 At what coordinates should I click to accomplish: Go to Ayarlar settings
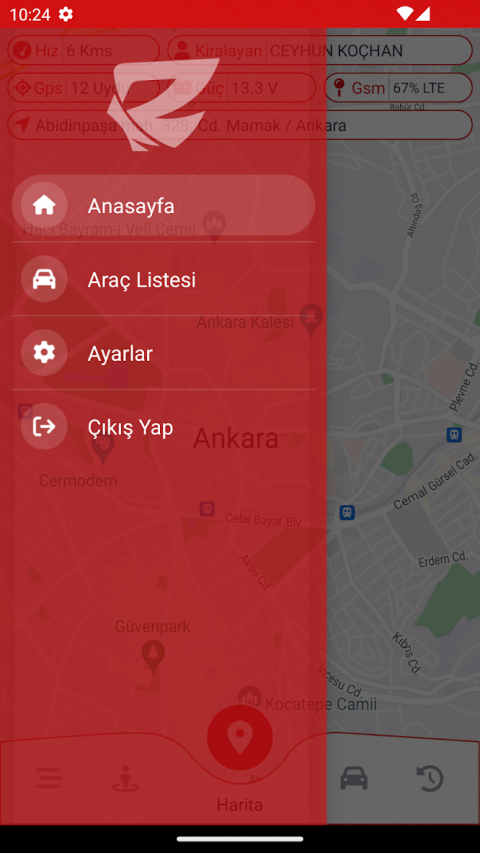click(163, 353)
